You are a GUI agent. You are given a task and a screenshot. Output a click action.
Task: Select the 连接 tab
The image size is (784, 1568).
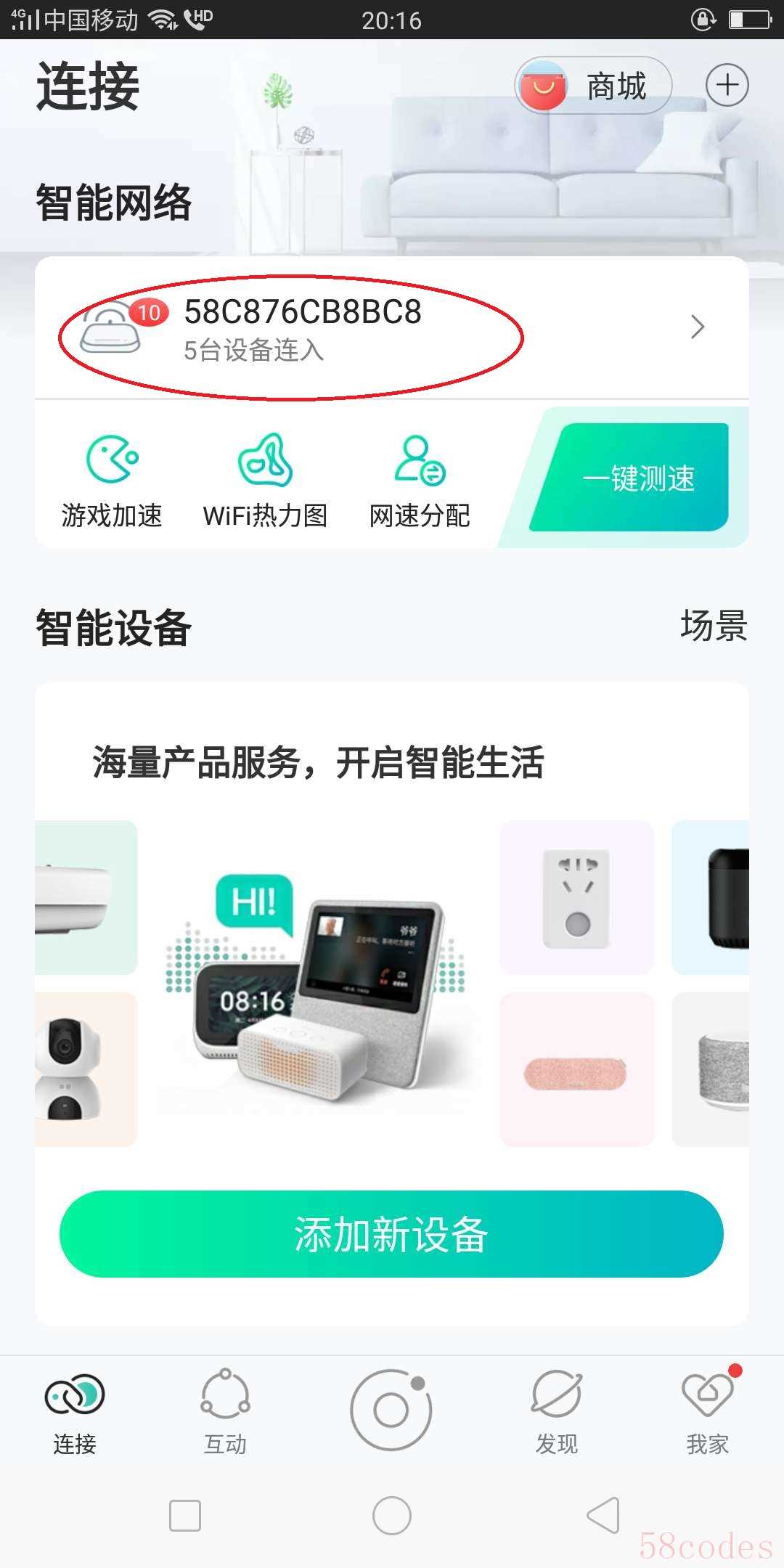click(x=75, y=1411)
